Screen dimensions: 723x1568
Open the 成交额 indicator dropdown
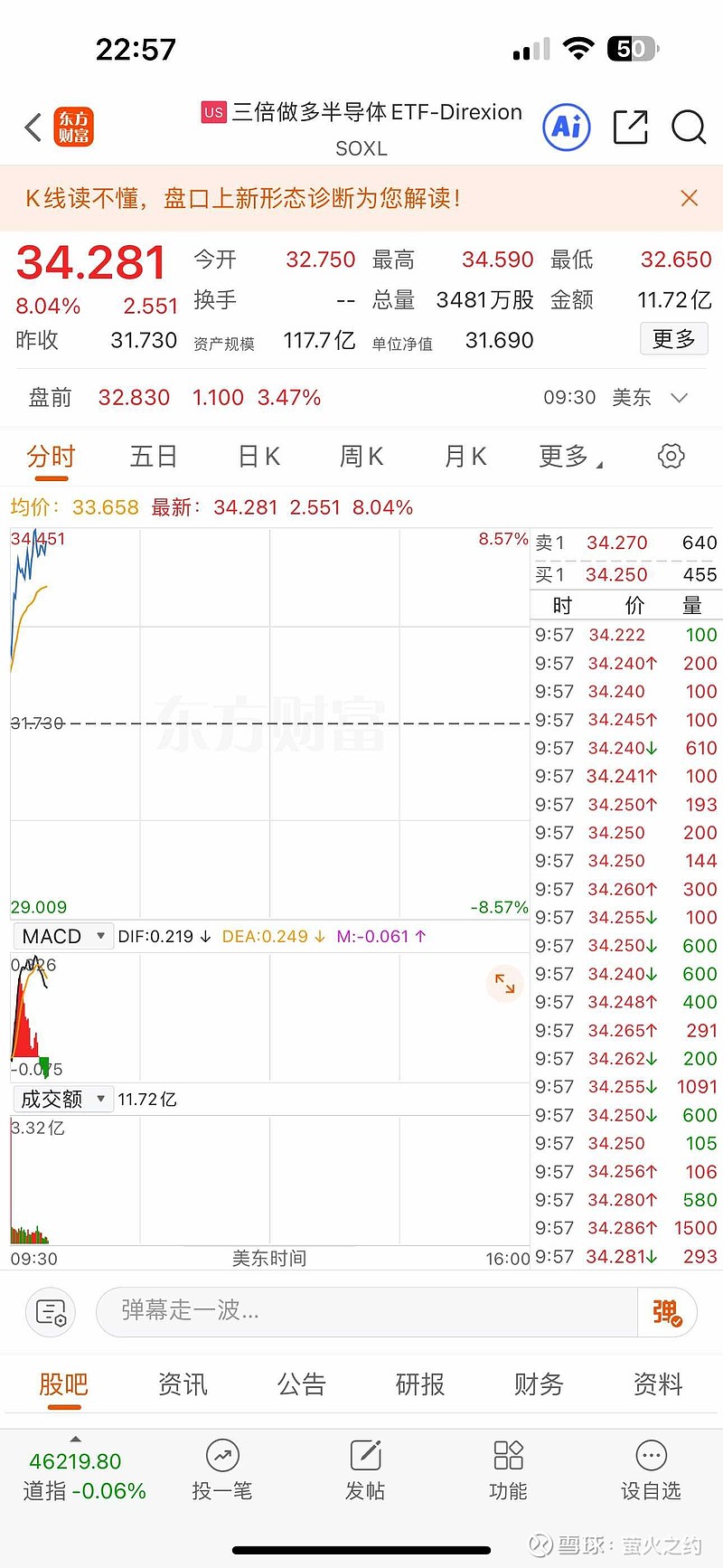tap(61, 1099)
